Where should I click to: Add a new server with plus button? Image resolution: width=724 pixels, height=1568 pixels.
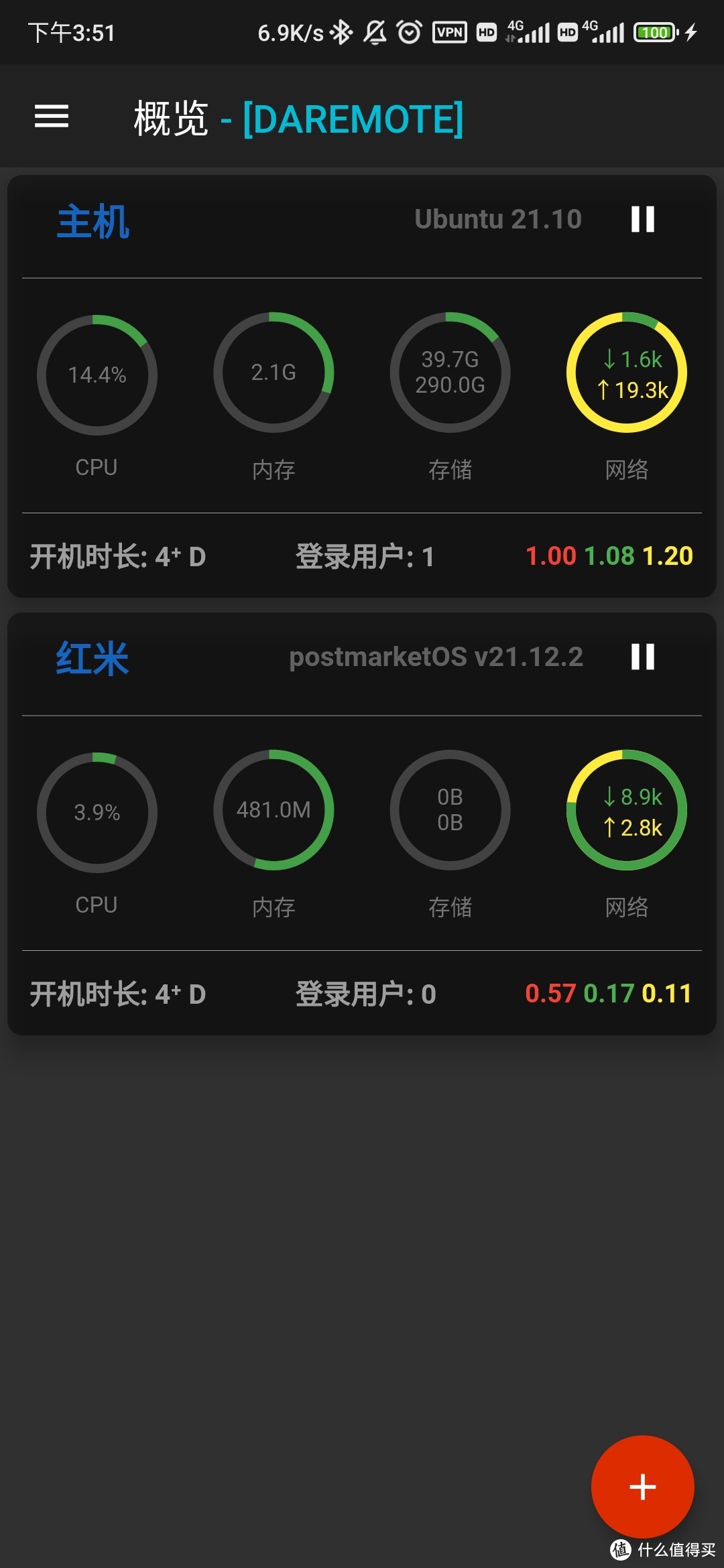[x=642, y=1486]
